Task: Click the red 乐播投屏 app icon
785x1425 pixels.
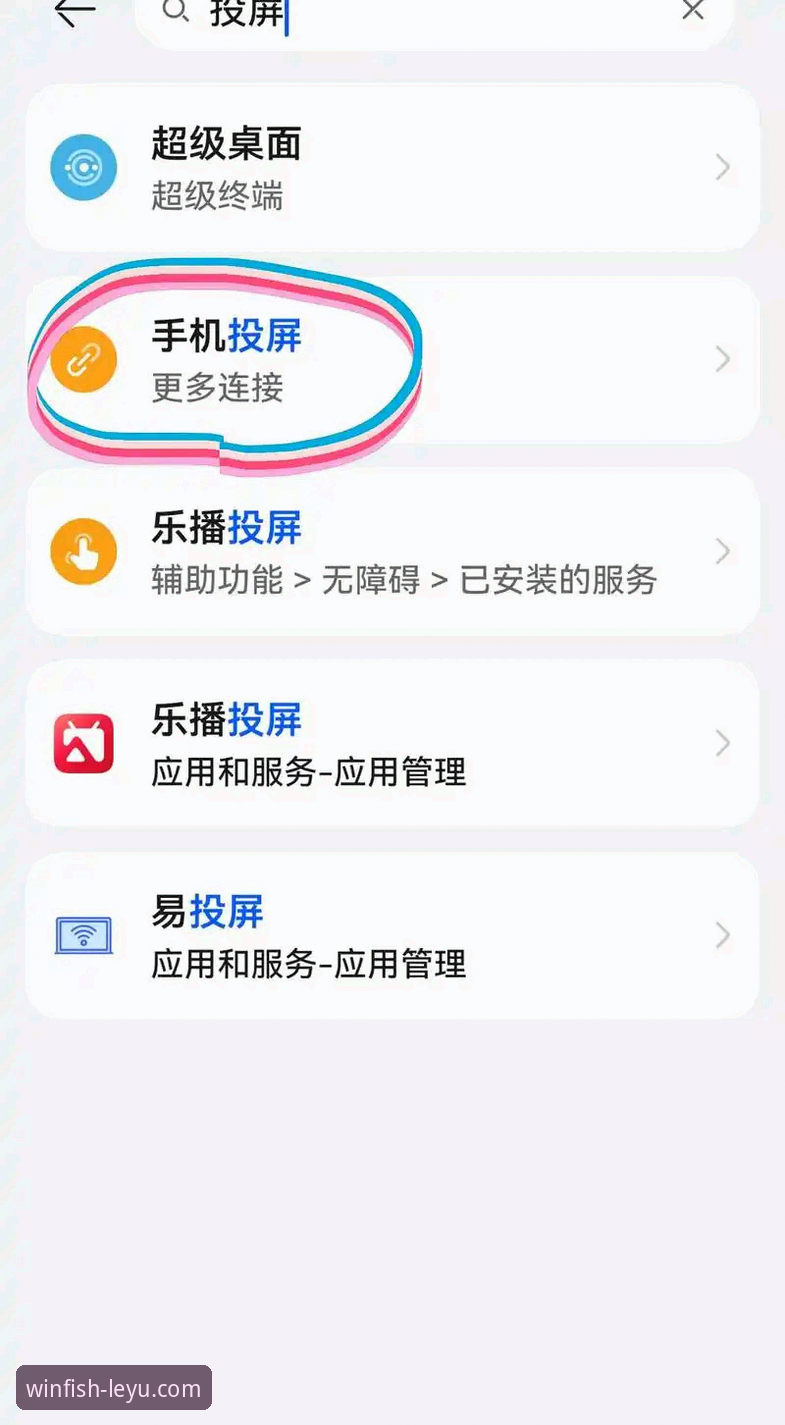Action: tap(83, 743)
